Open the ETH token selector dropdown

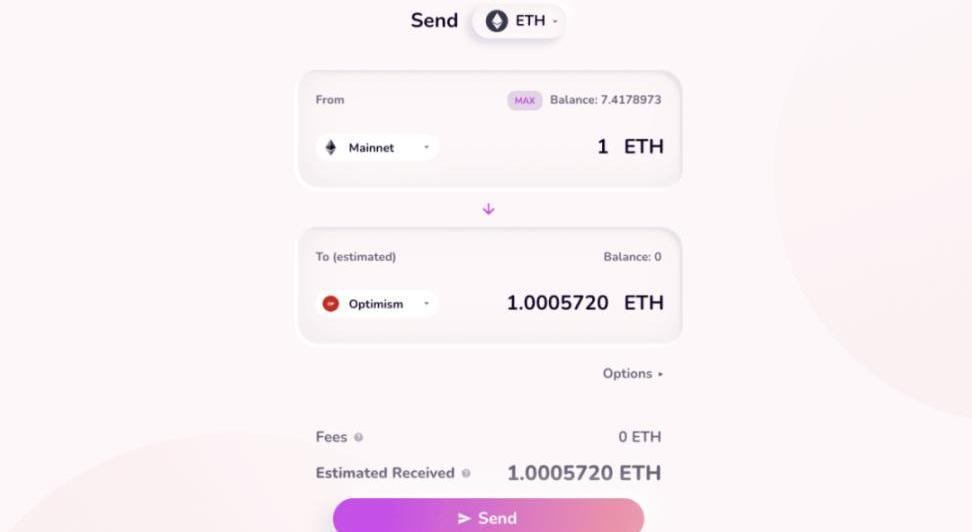[518, 21]
